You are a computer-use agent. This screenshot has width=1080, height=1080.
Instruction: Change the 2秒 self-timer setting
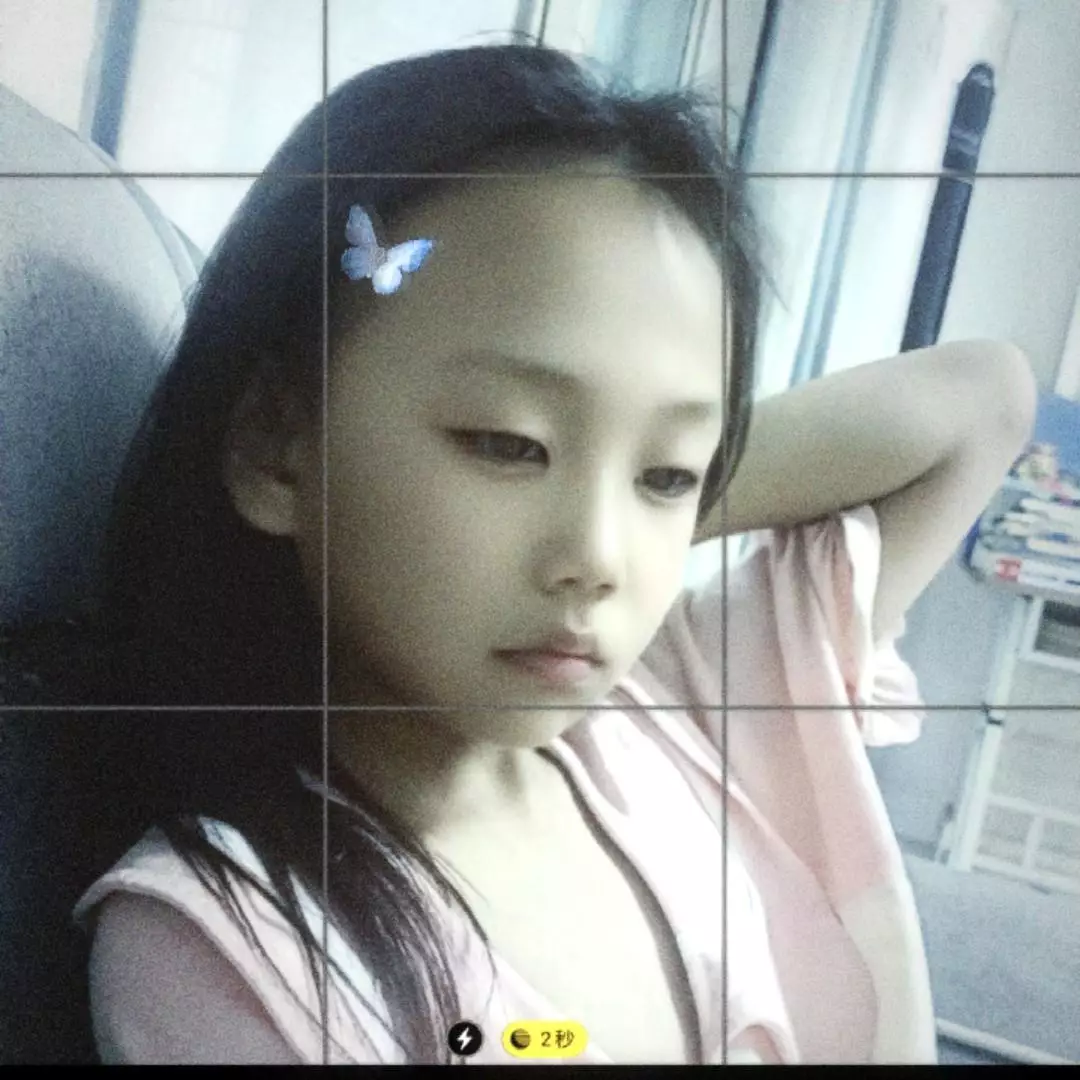544,1040
